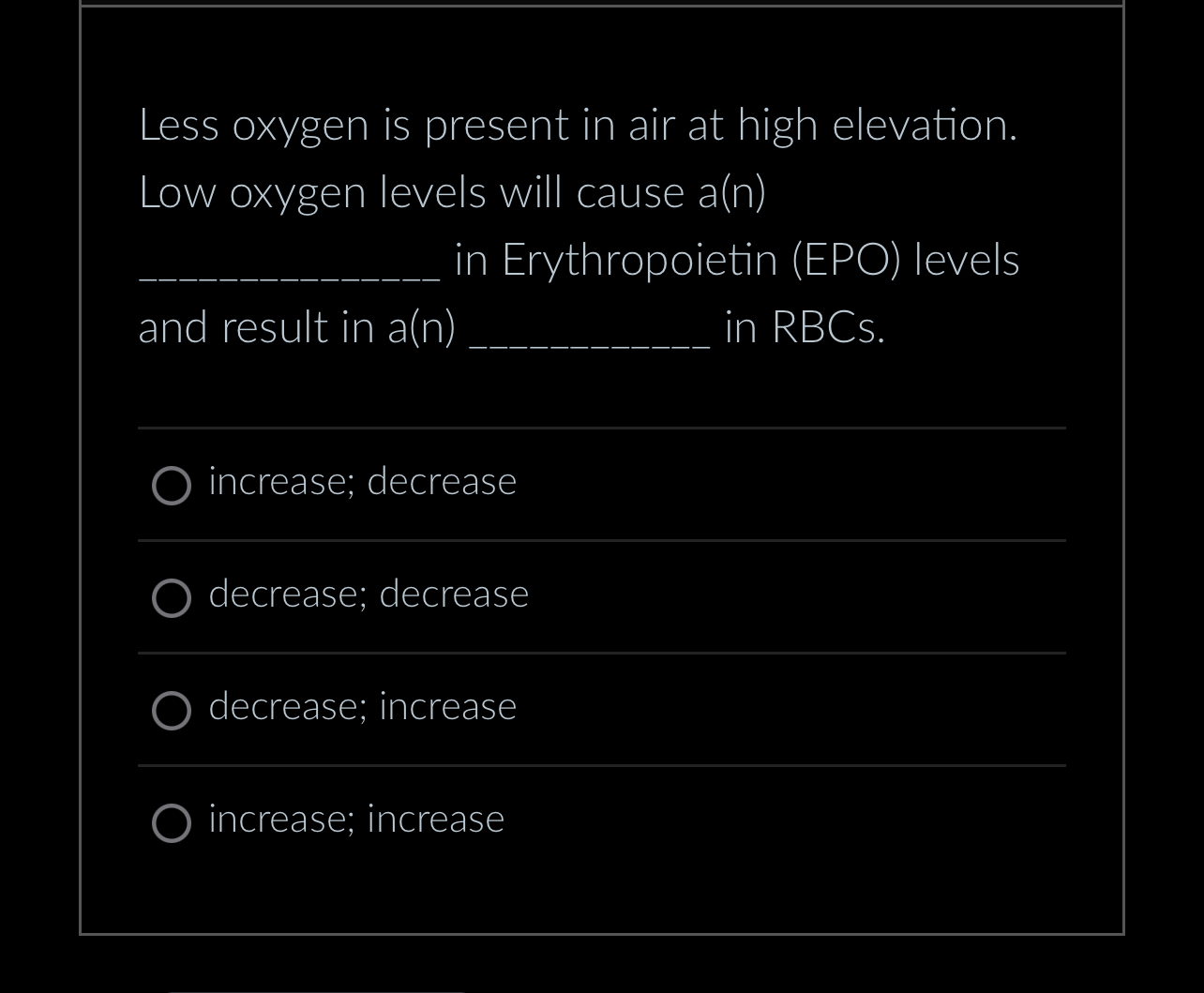Image resolution: width=1204 pixels, height=993 pixels.
Task: Select the 'increase; decrease' answer option
Action: click(x=172, y=486)
